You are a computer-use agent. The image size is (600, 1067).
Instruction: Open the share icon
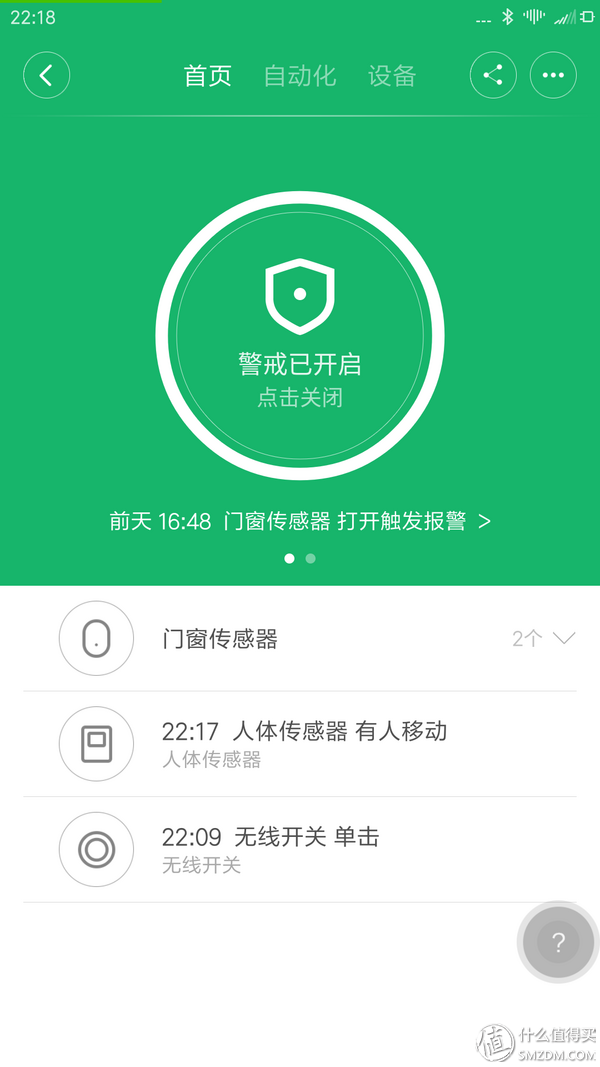493,76
